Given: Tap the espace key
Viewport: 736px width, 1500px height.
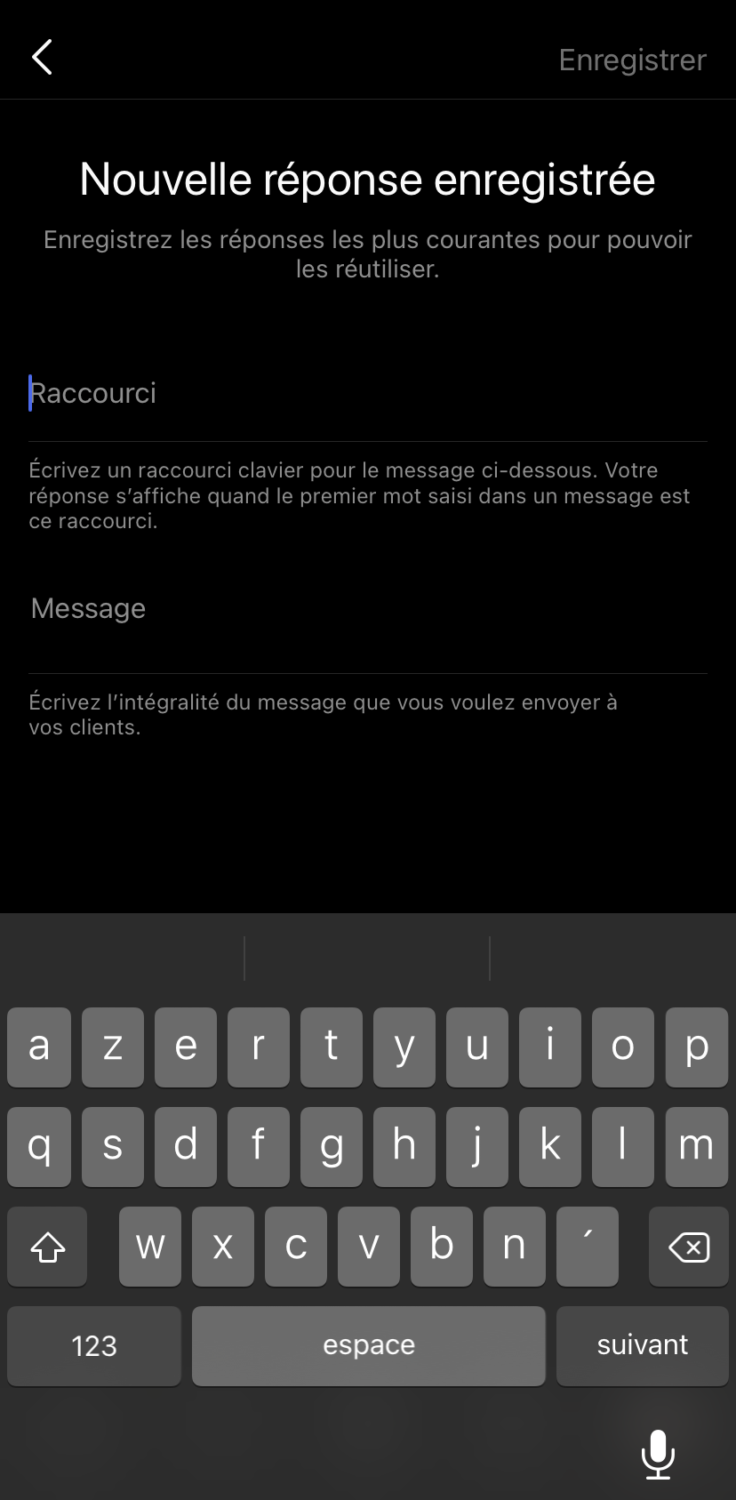Looking at the screenshot, I should (368, 1345).
